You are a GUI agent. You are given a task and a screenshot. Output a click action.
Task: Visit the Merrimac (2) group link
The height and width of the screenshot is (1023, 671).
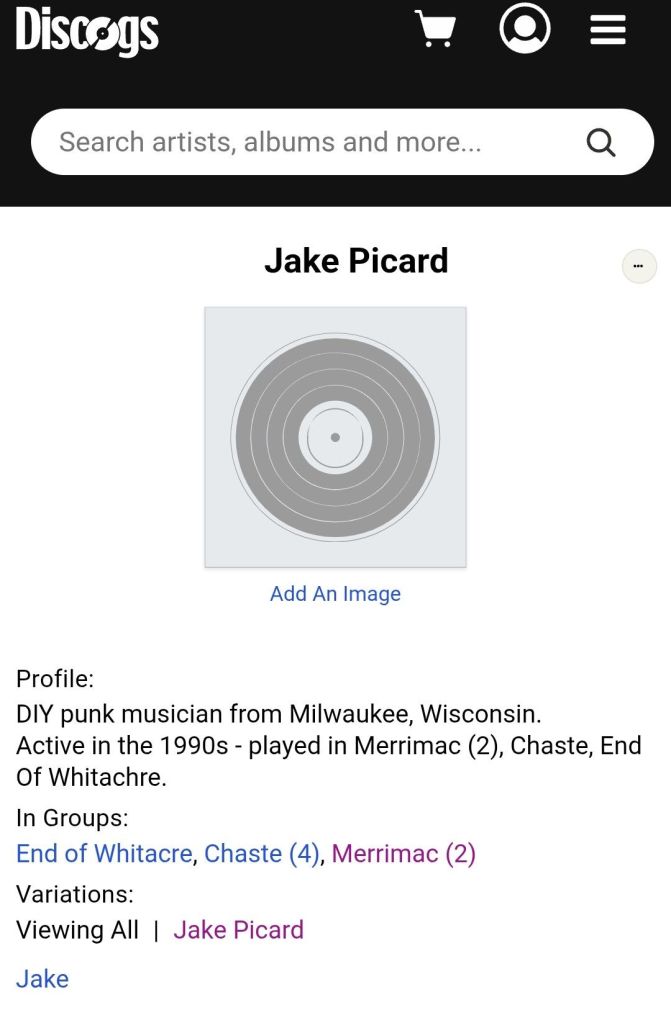click(404, 854)
